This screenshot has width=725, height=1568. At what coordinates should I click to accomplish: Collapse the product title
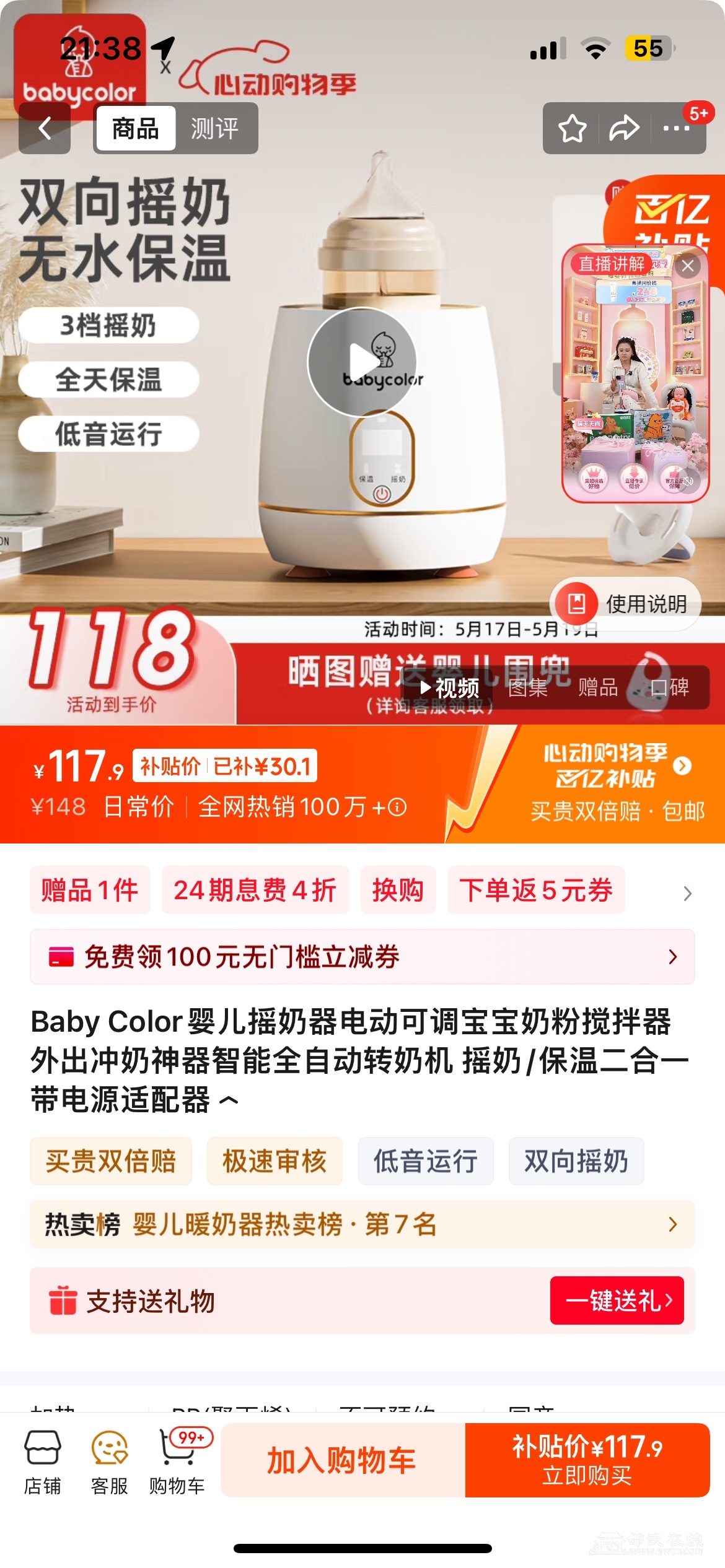229,1100
